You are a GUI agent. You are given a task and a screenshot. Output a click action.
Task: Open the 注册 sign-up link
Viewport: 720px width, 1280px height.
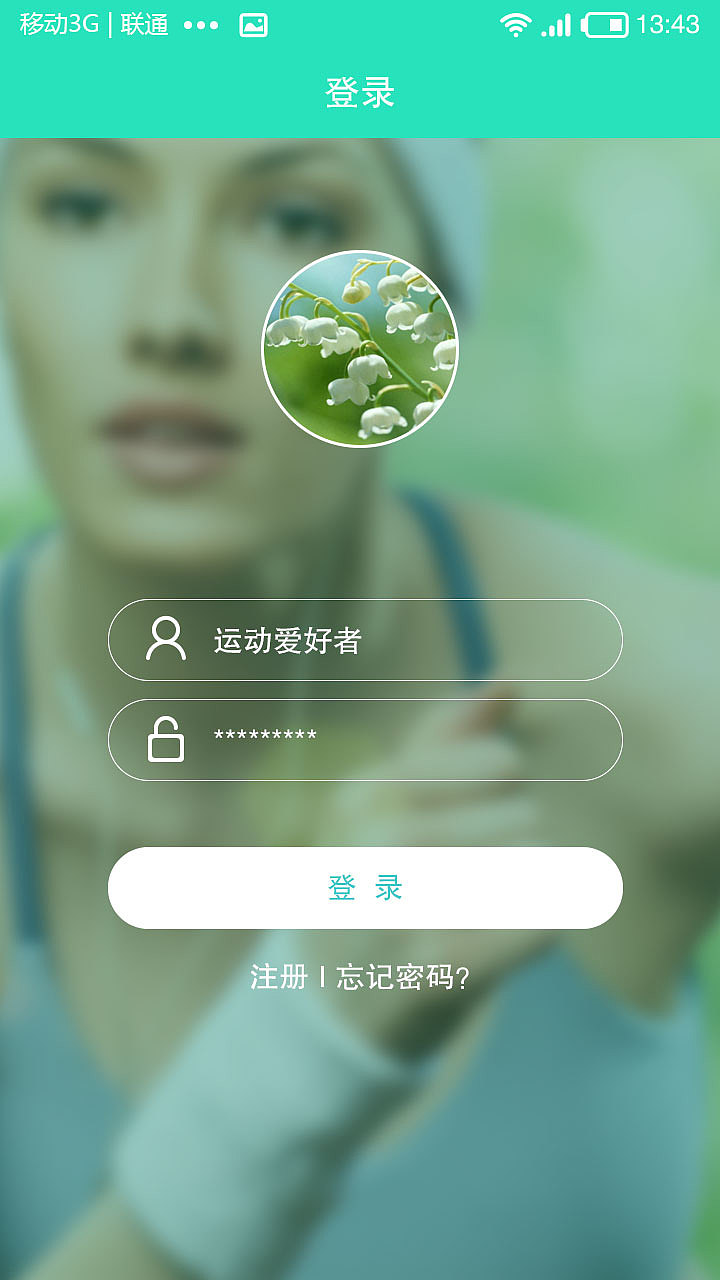[279, 977]
